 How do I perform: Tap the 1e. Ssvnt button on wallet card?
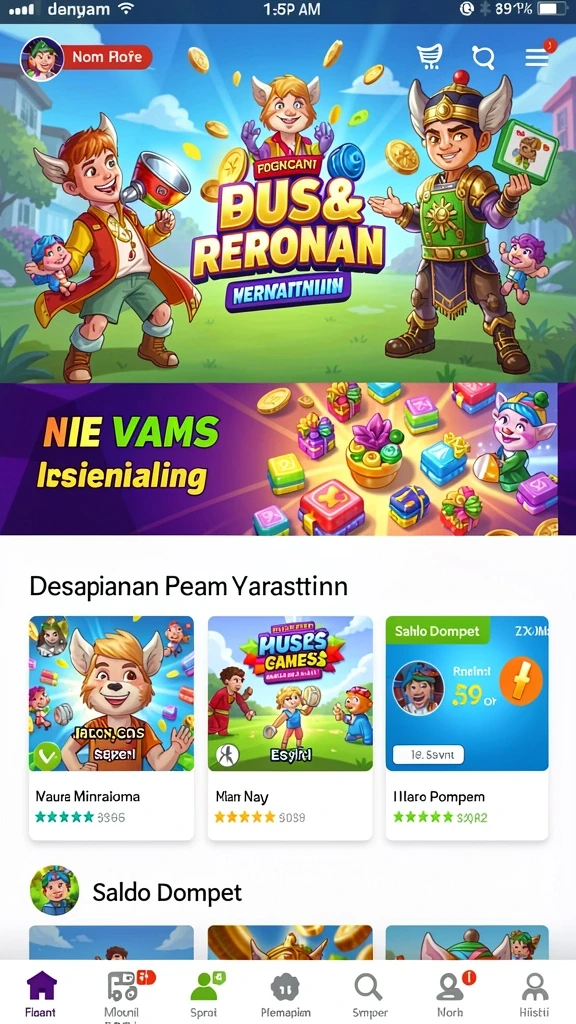428,755
